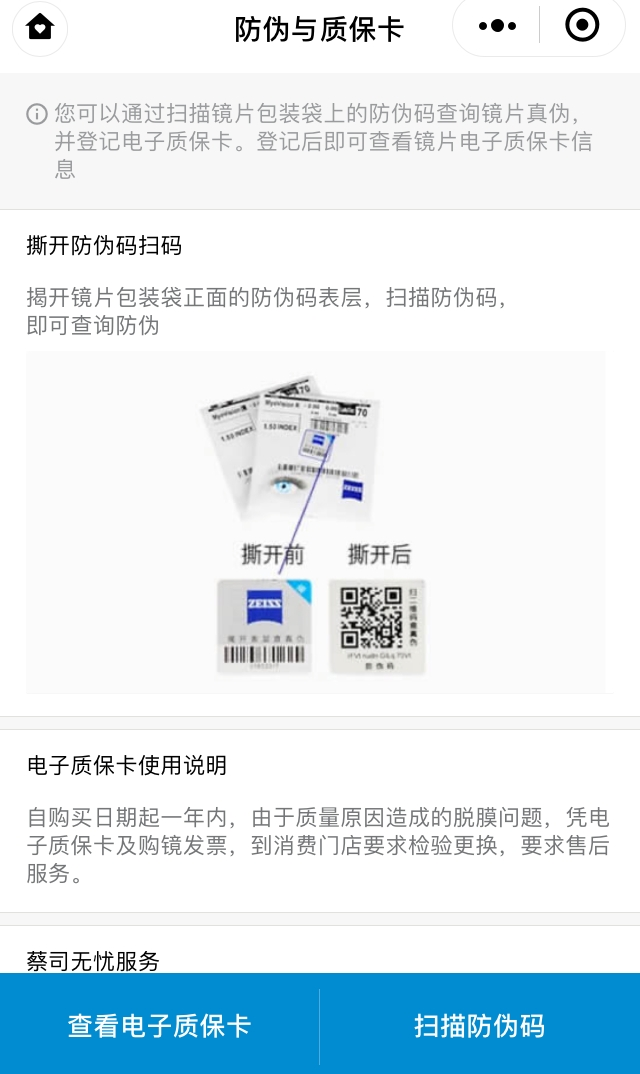Close the mini program via circle icon

[x=582, y=25]
